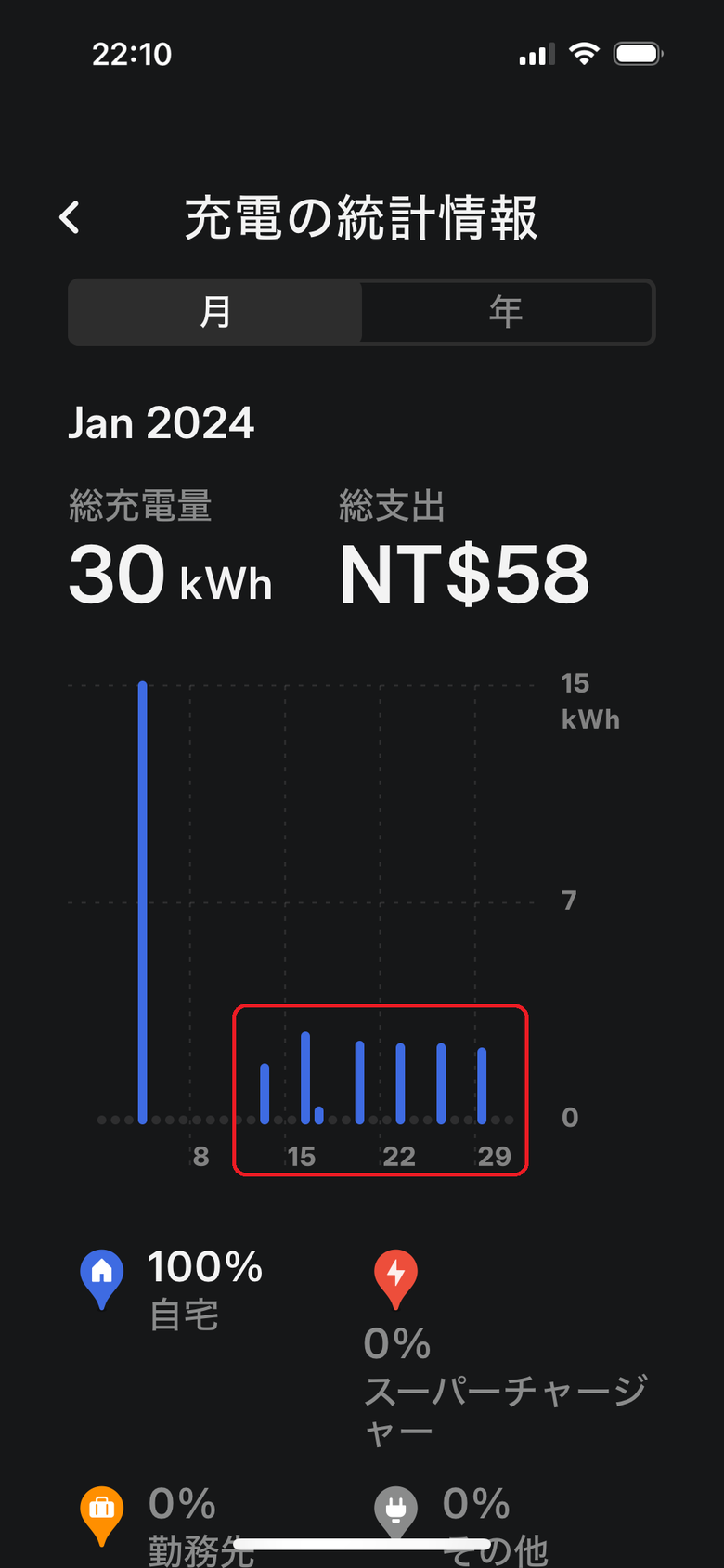This screenshot has height=1568, width=724.
Task: Select the 月 (month) segment
Action: (x=215, y=312)
